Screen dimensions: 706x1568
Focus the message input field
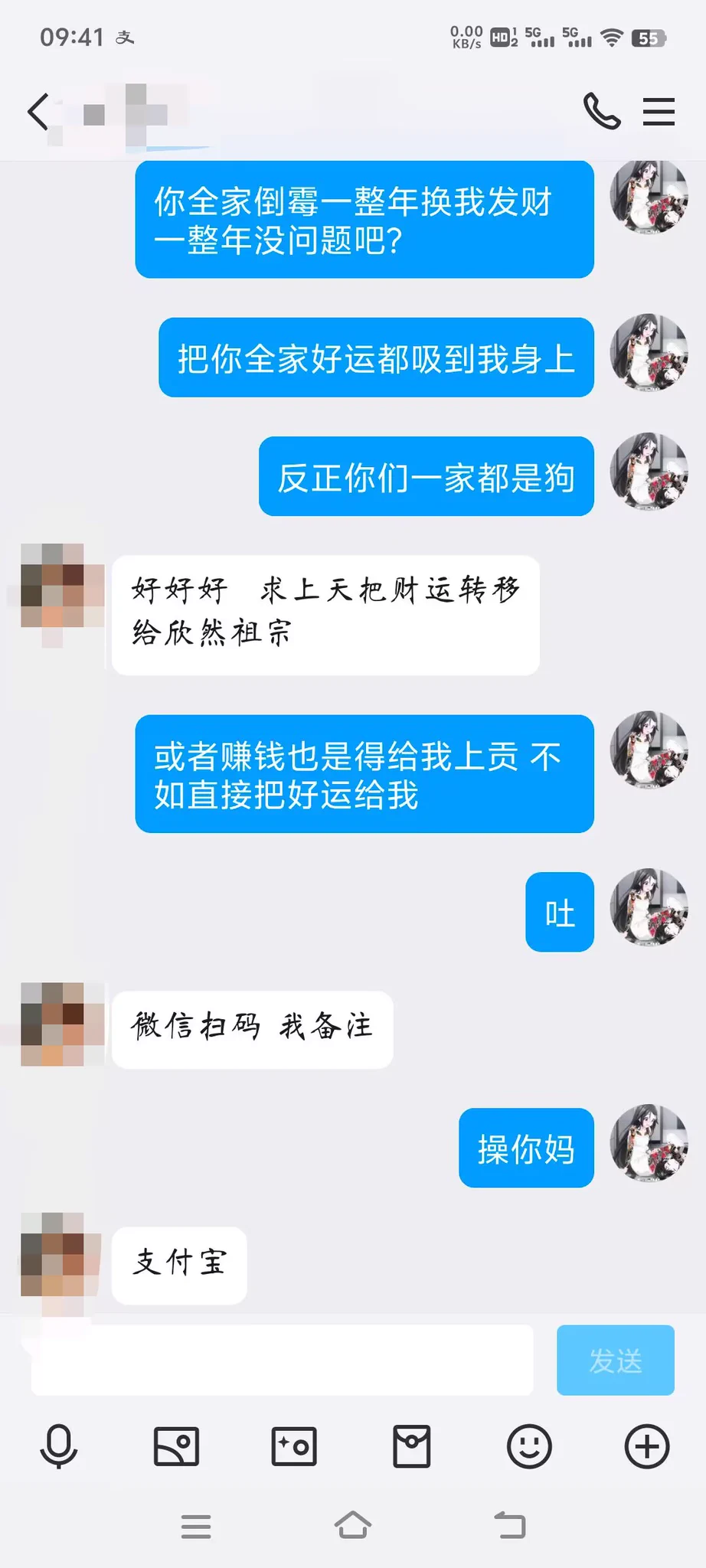[x=282, y=1359]
